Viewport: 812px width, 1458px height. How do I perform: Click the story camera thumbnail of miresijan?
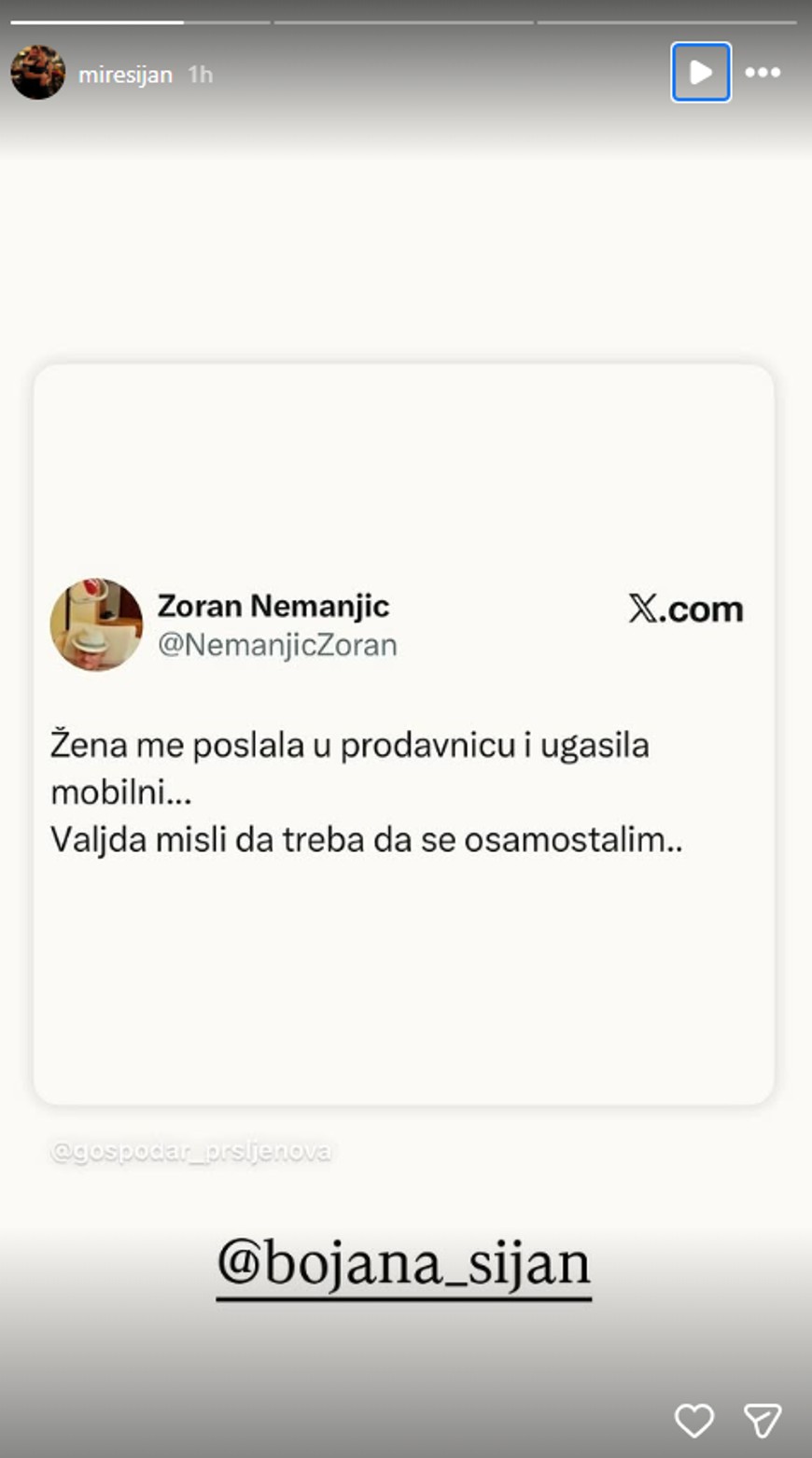pos(37,72)
